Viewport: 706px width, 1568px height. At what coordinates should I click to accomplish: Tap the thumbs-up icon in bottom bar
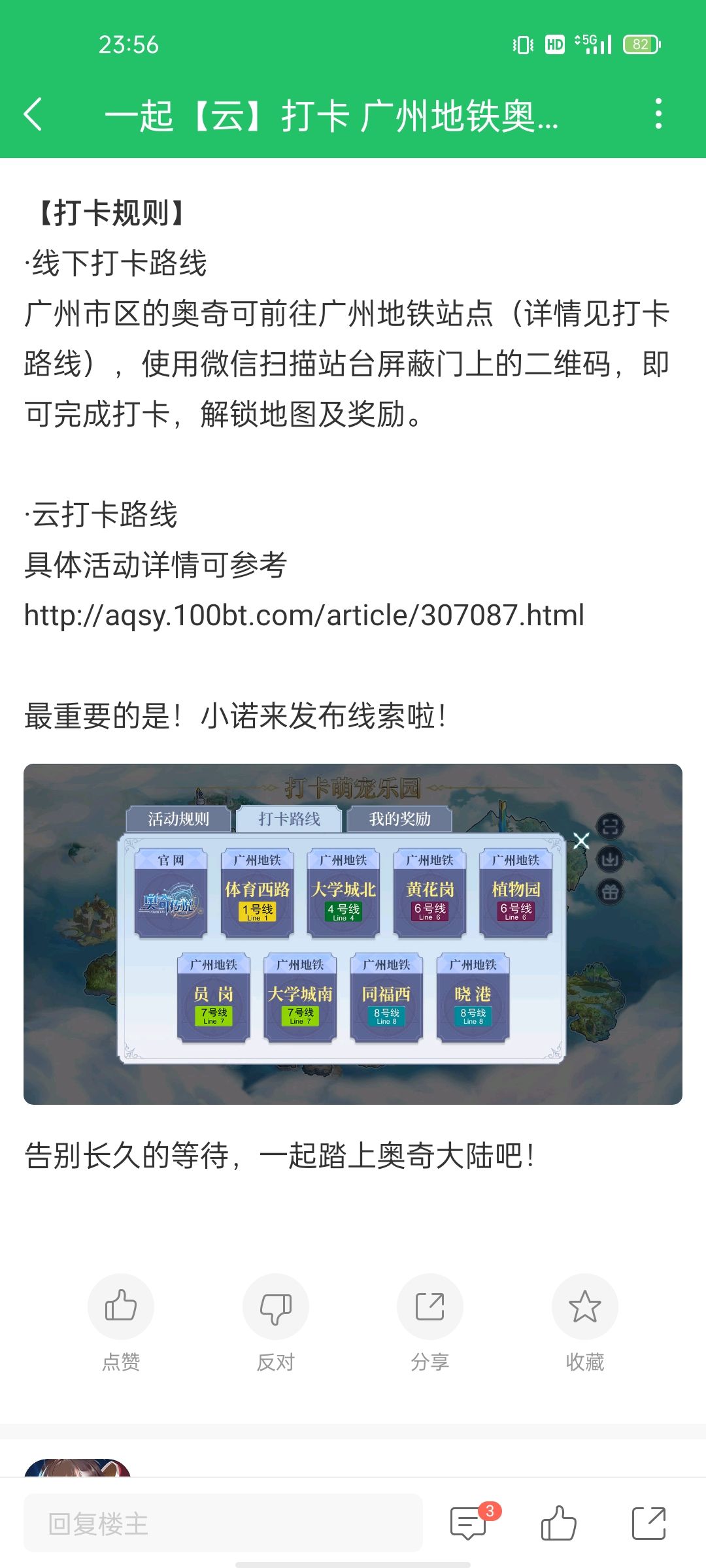tap(558, 1523)
